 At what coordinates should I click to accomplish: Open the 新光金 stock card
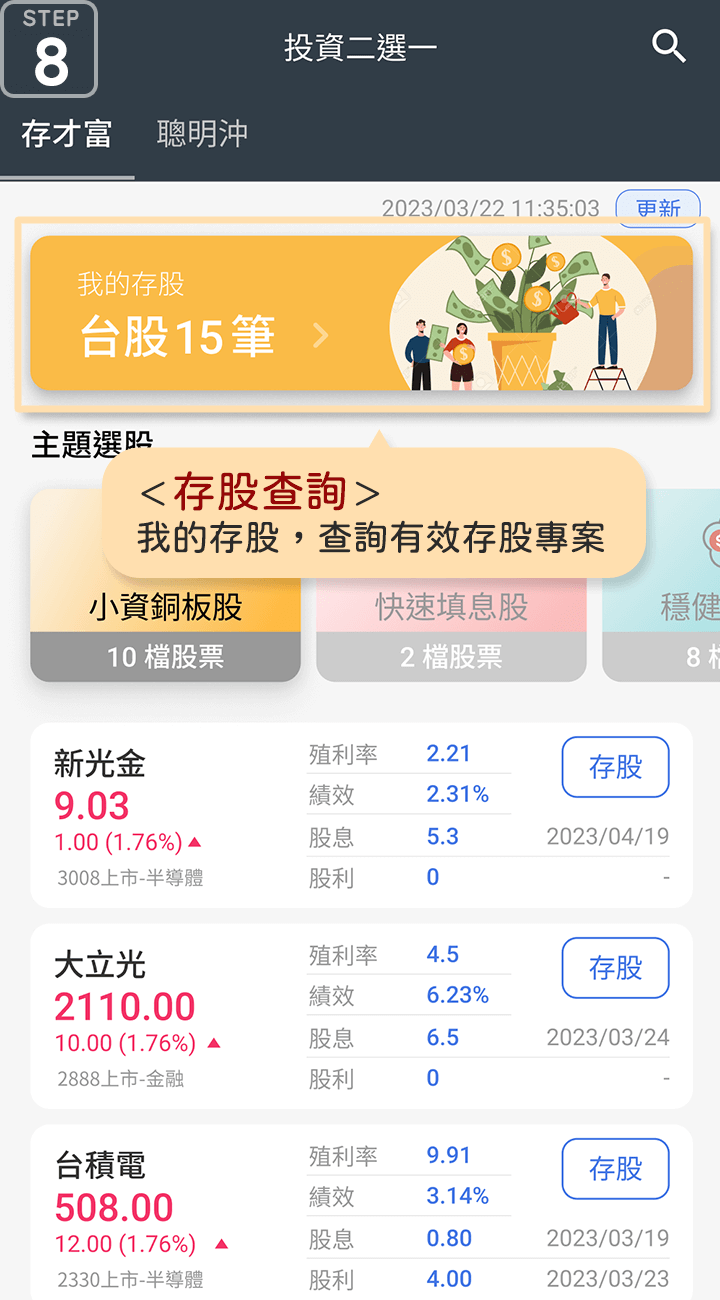tap(150, 815)
